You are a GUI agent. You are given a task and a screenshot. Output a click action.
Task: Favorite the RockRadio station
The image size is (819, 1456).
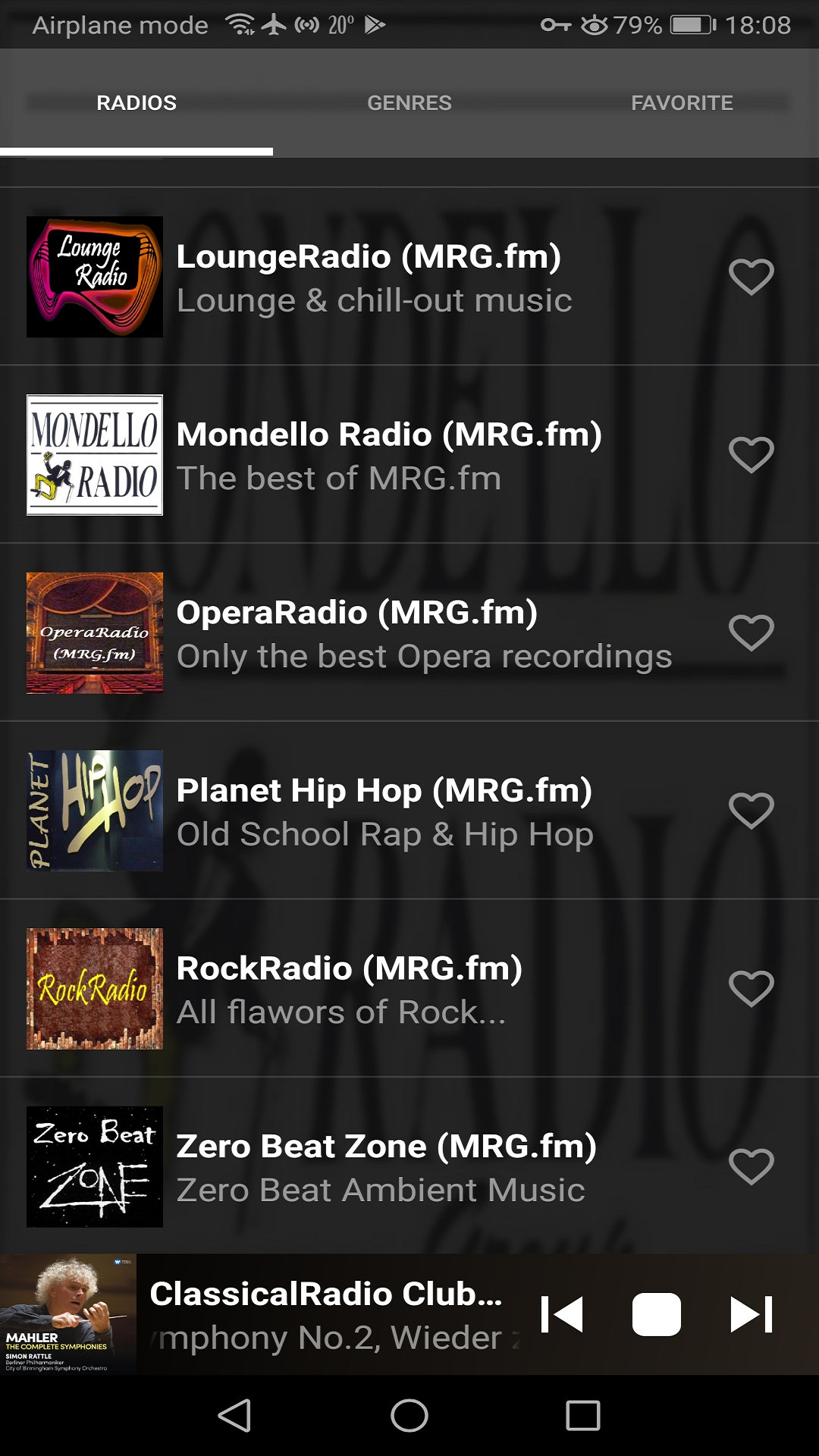[750, 988]
